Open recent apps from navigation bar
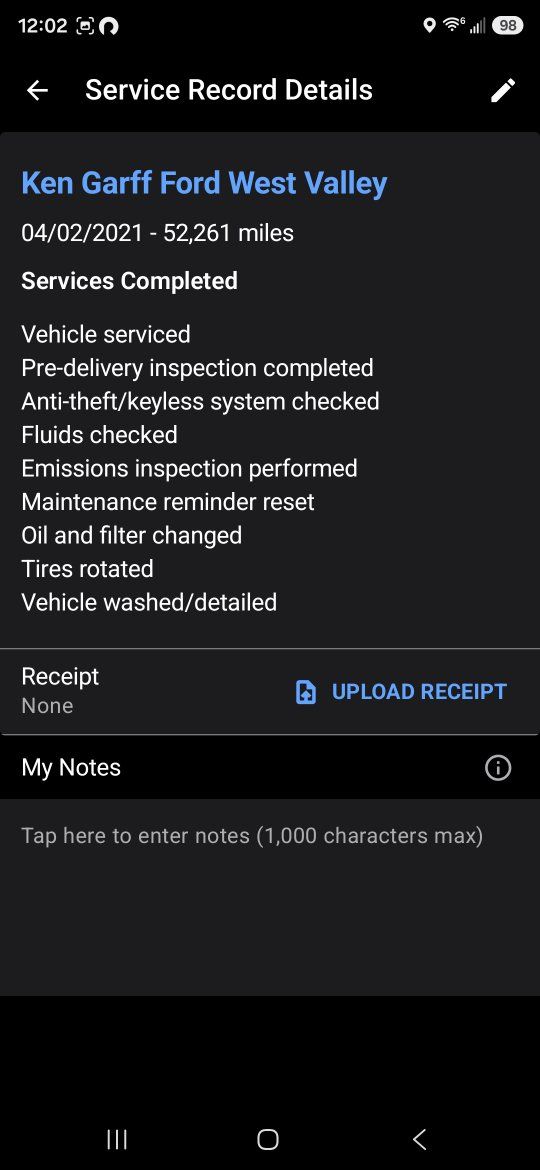This screenshot has height=1170, width=540. pos(117,1139)
